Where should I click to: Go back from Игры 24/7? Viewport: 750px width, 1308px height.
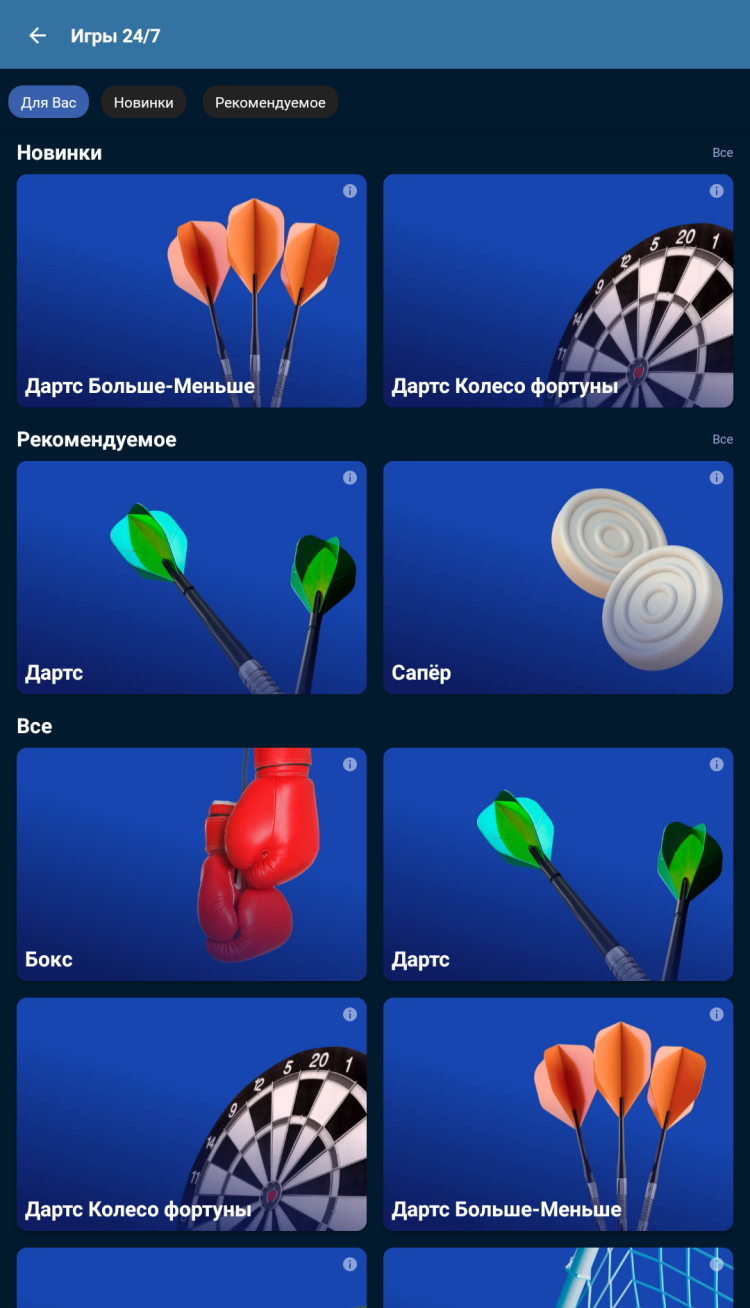(x=37, y=36)
